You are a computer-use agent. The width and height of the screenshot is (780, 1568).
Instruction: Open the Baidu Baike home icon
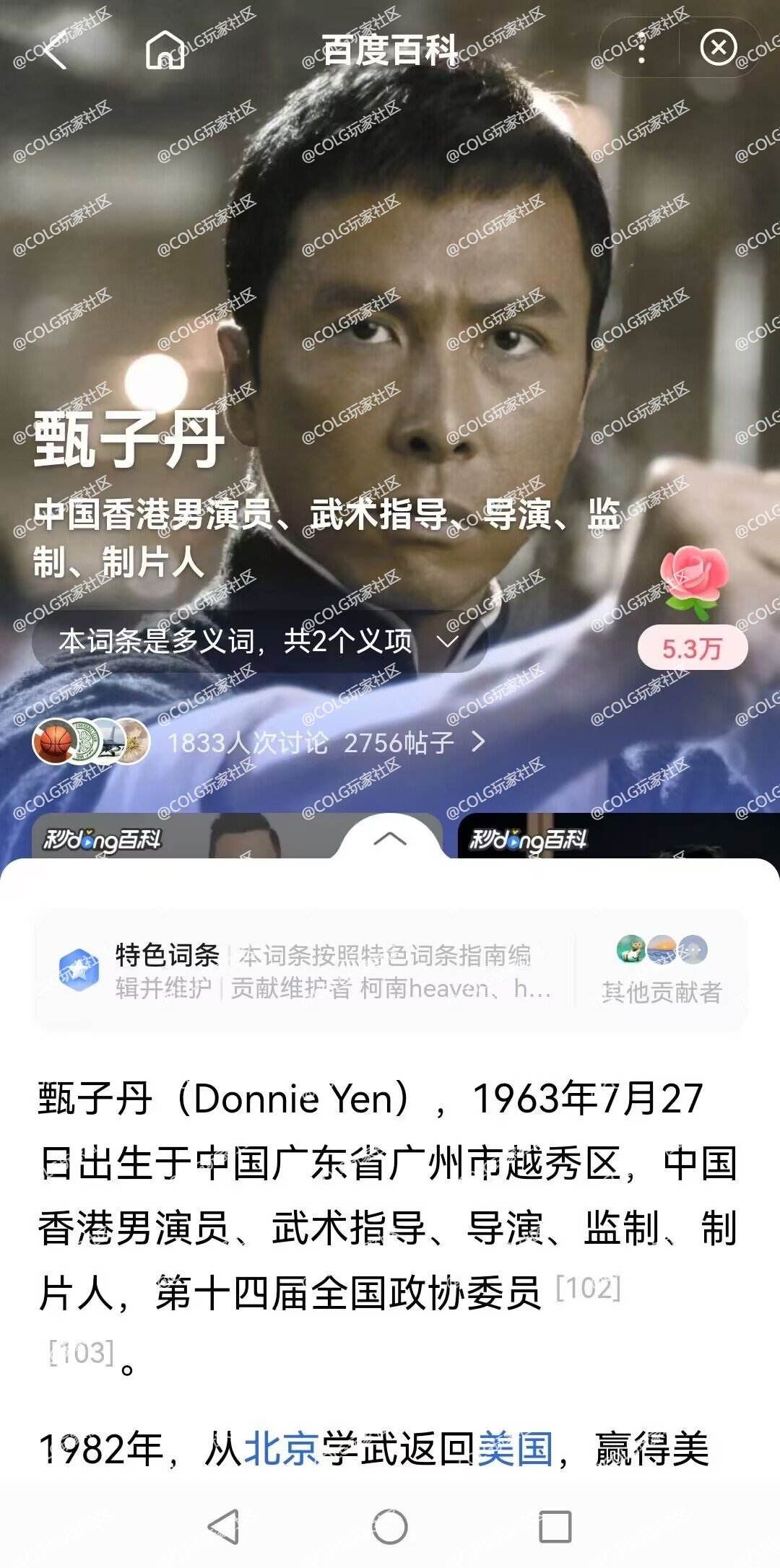click(165, 50)
